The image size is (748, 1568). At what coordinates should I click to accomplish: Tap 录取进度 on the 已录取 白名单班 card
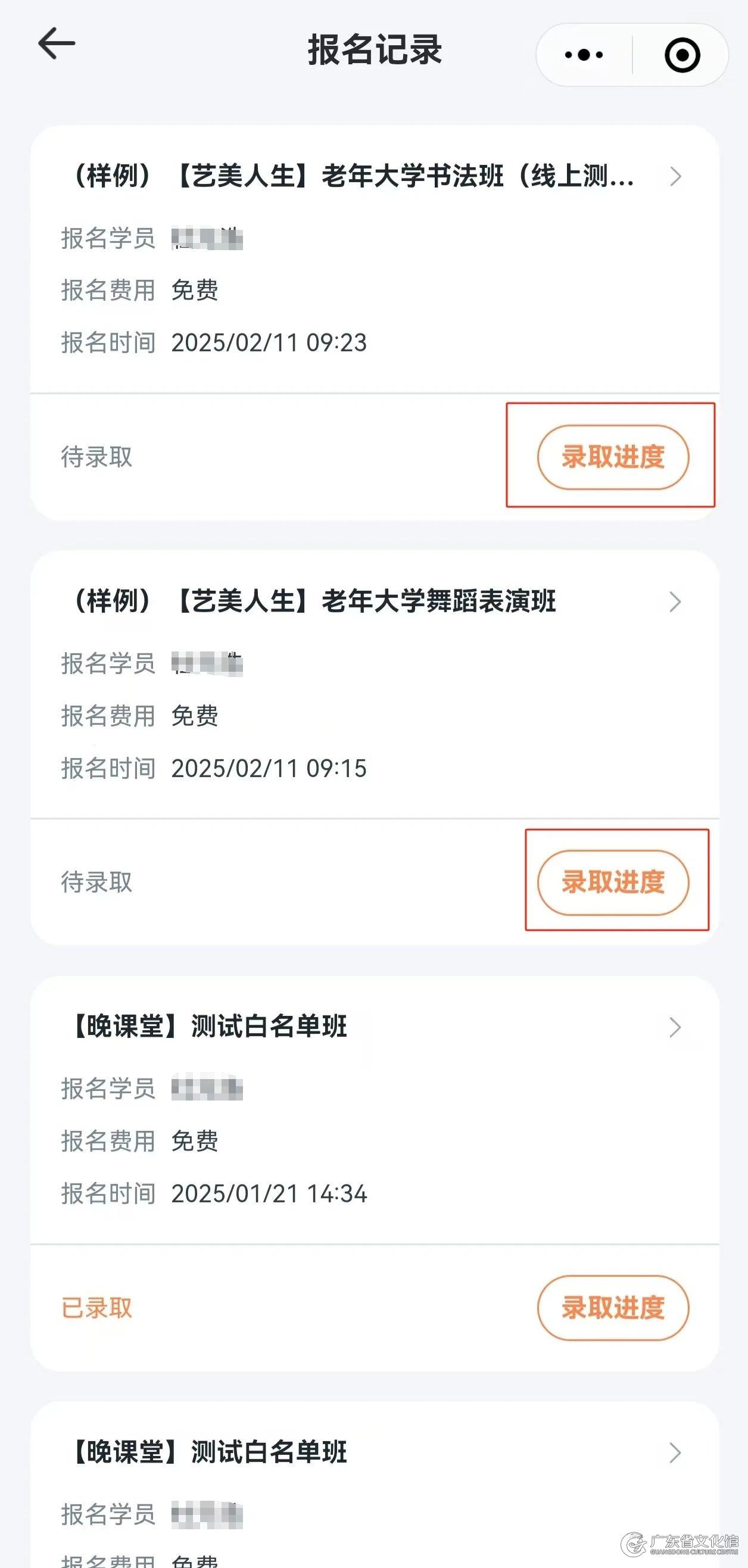[x=613, y=1308]
